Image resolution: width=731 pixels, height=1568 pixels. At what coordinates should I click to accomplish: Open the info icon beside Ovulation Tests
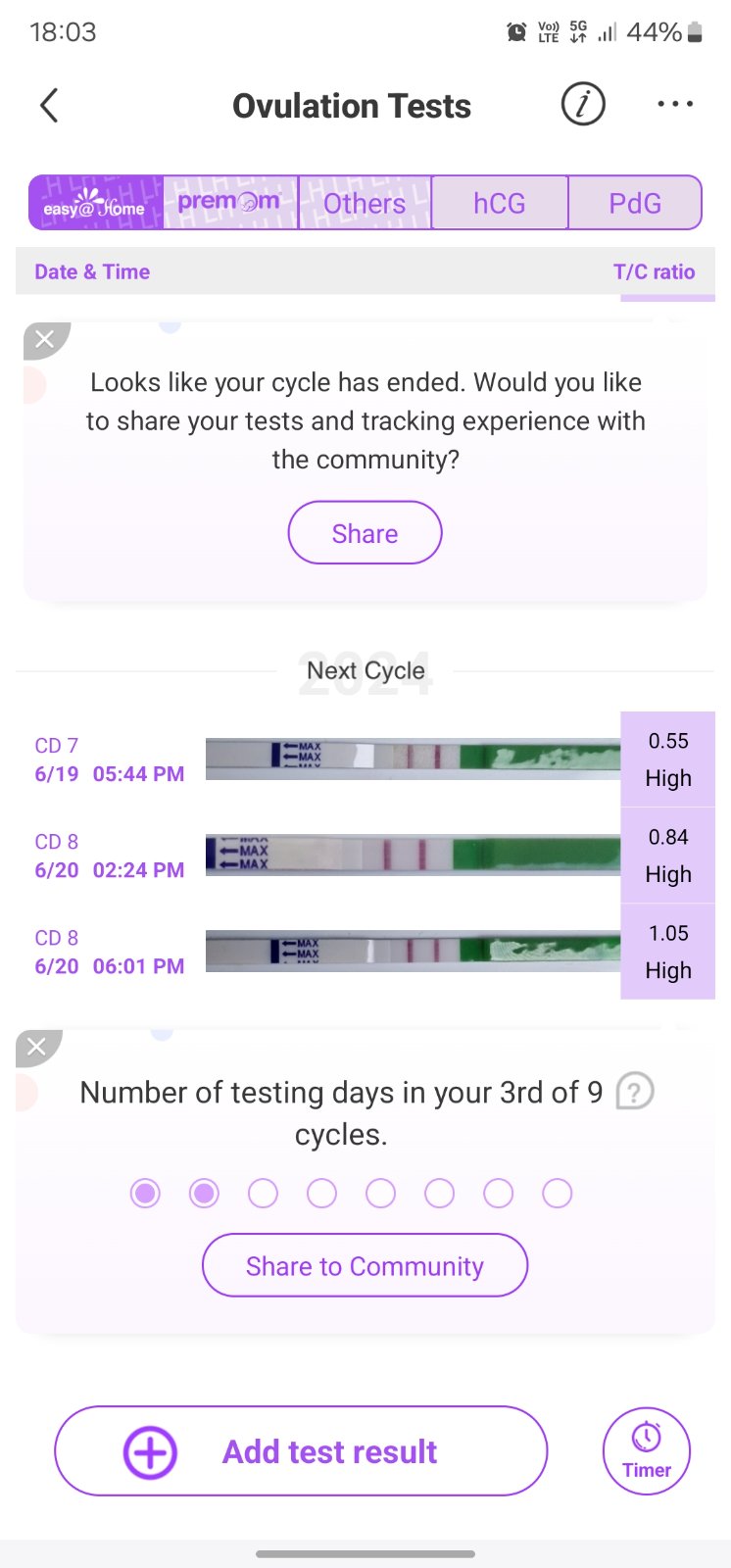pyautogui.click(x=583, y=104)
